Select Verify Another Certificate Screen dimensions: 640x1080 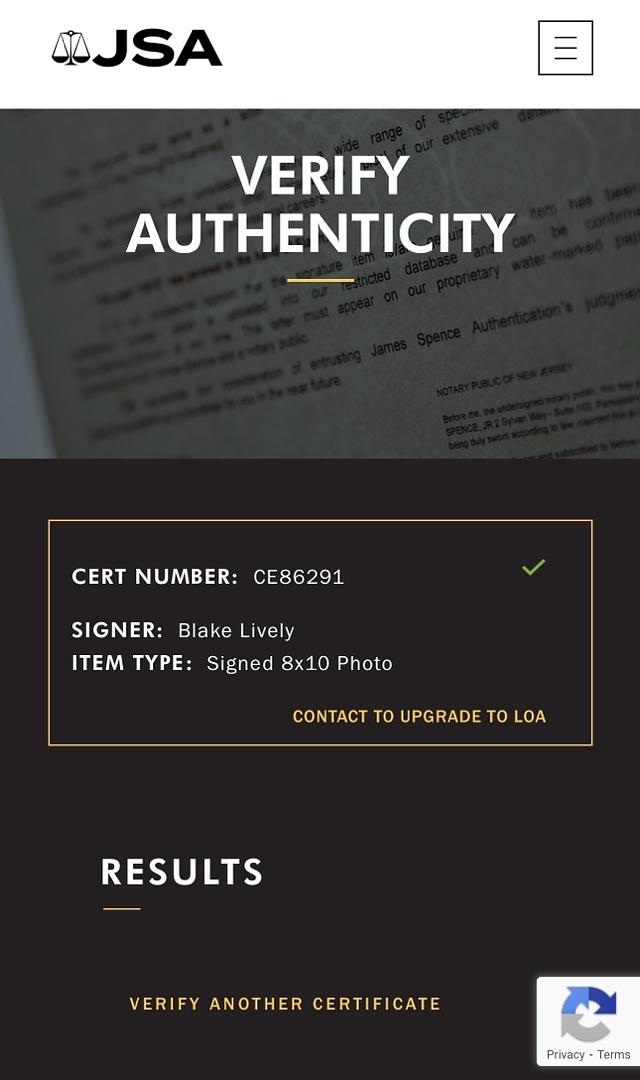pyautogui.click(x=285, y=1003)
